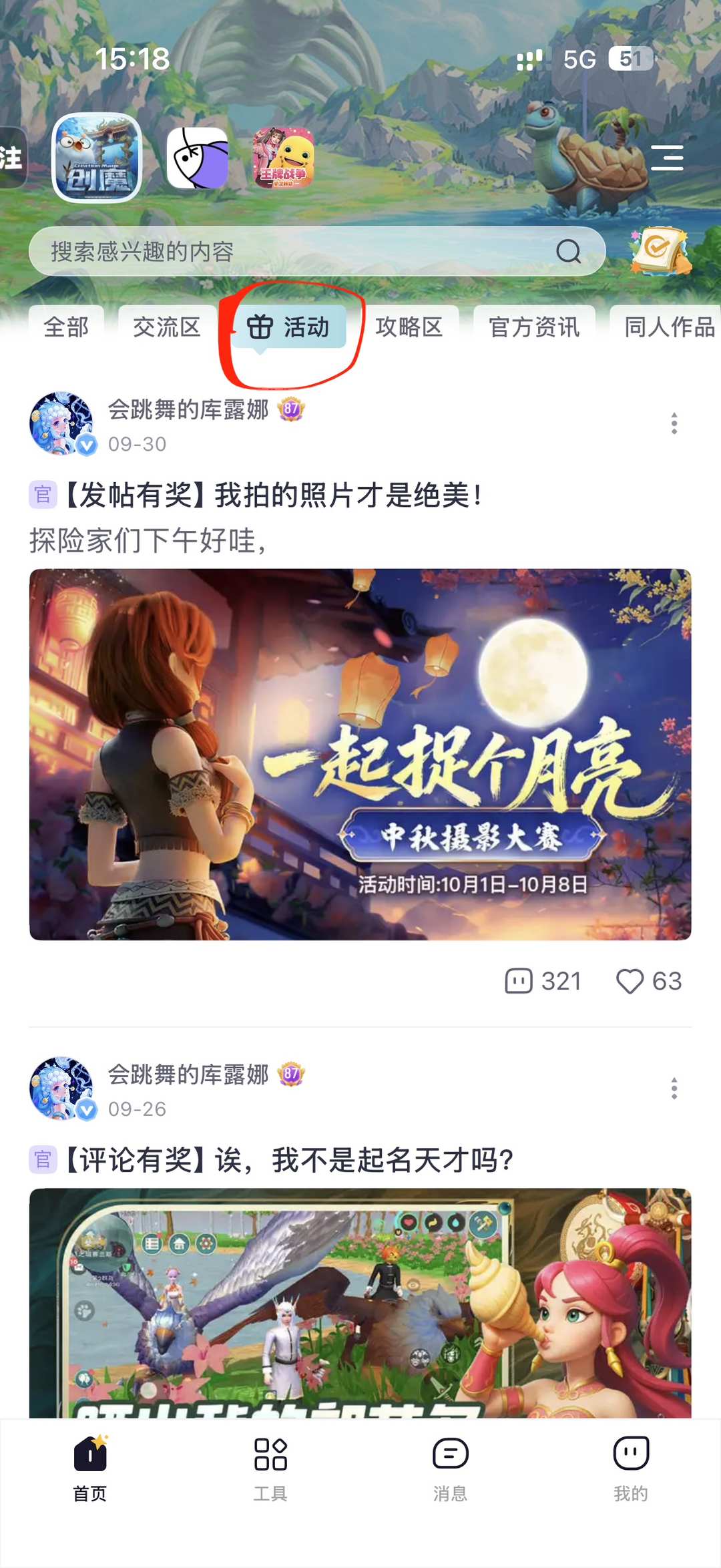721x1568 pixels.
Task: Open the 中秋摄影大赛 post image
Action: pos(360,755)
